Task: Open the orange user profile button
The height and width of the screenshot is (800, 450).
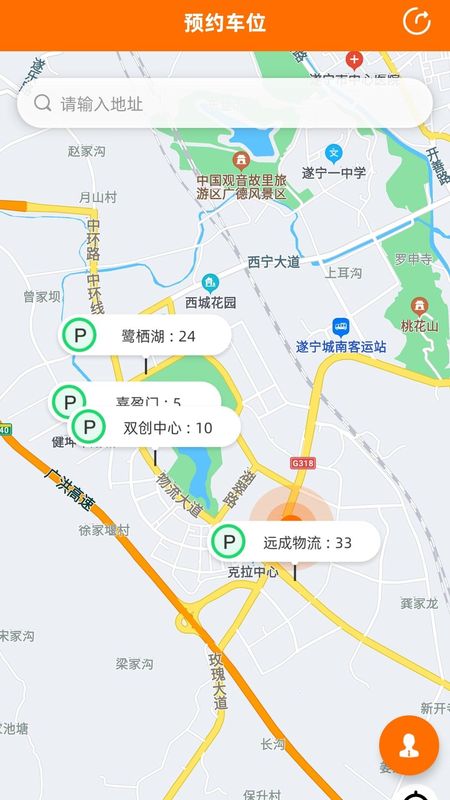Action: [x=409, y=745]
